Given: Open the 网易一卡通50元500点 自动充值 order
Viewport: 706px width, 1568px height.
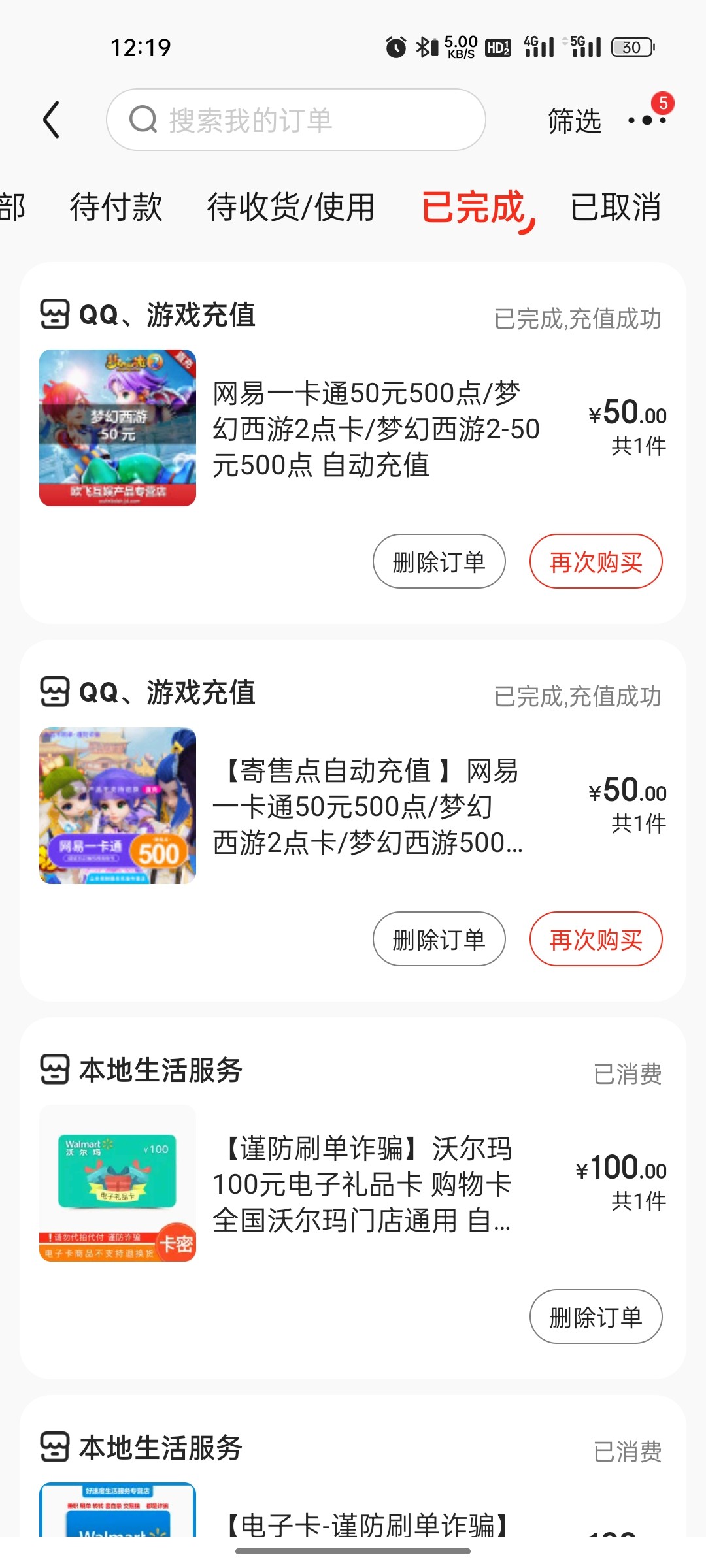Looking at the screenshot, I should point(375,429).
